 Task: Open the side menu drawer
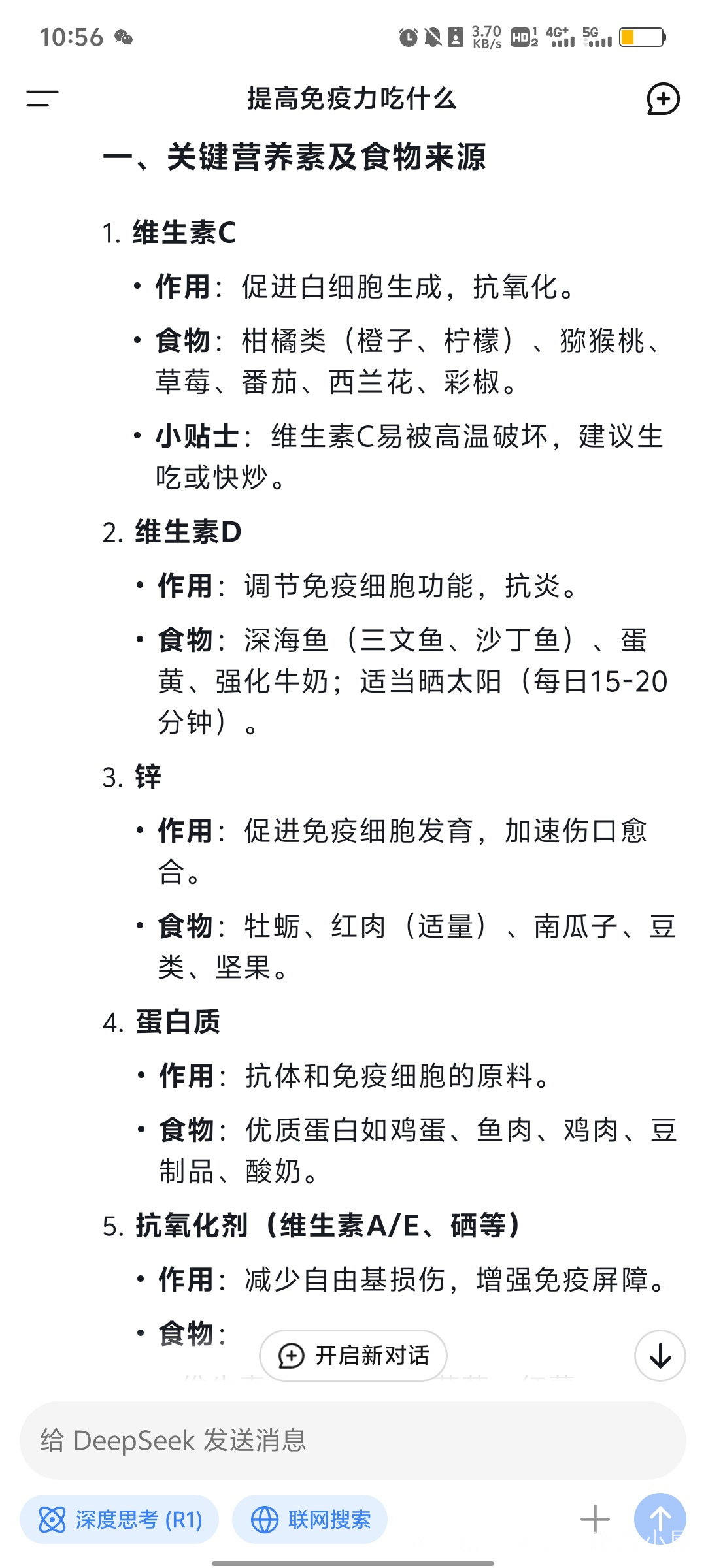coord(42,99)
